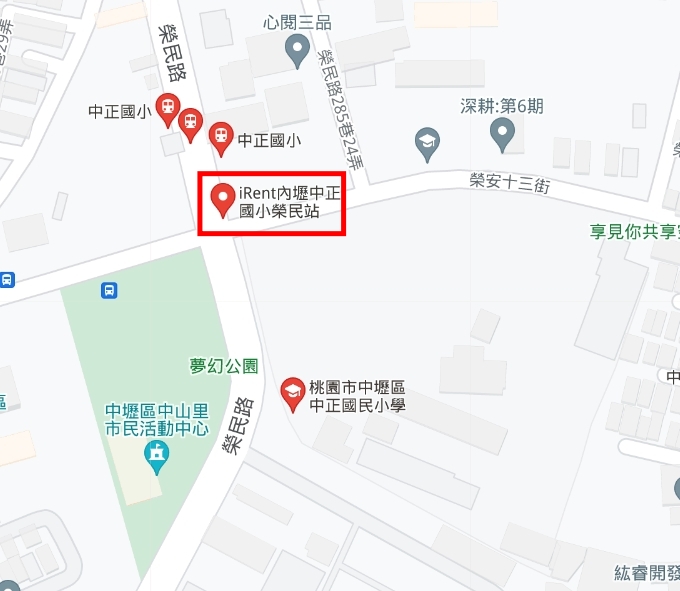
Task: Open the 夢幻公園 park label
Action: click(x=225, y=365)
